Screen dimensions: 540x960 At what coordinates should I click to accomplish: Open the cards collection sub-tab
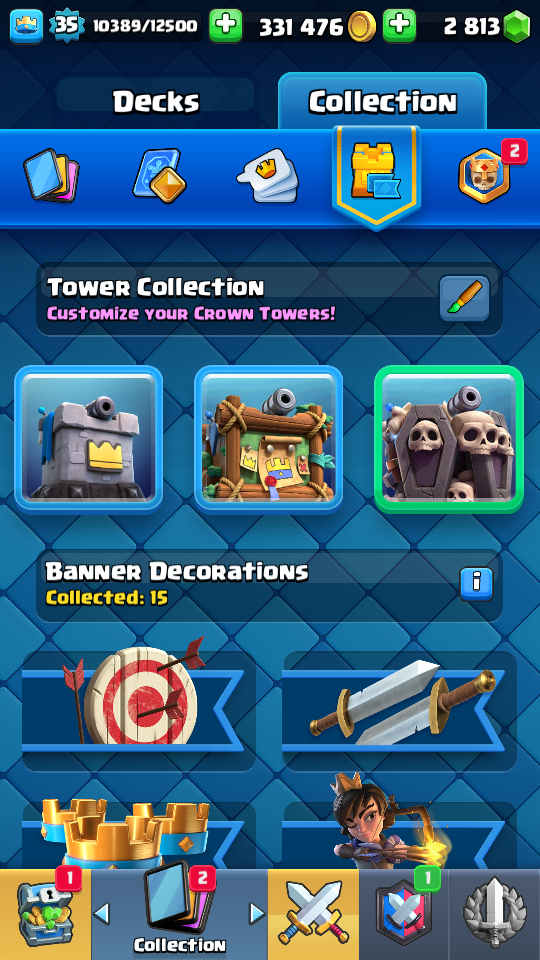click(51, 177)
